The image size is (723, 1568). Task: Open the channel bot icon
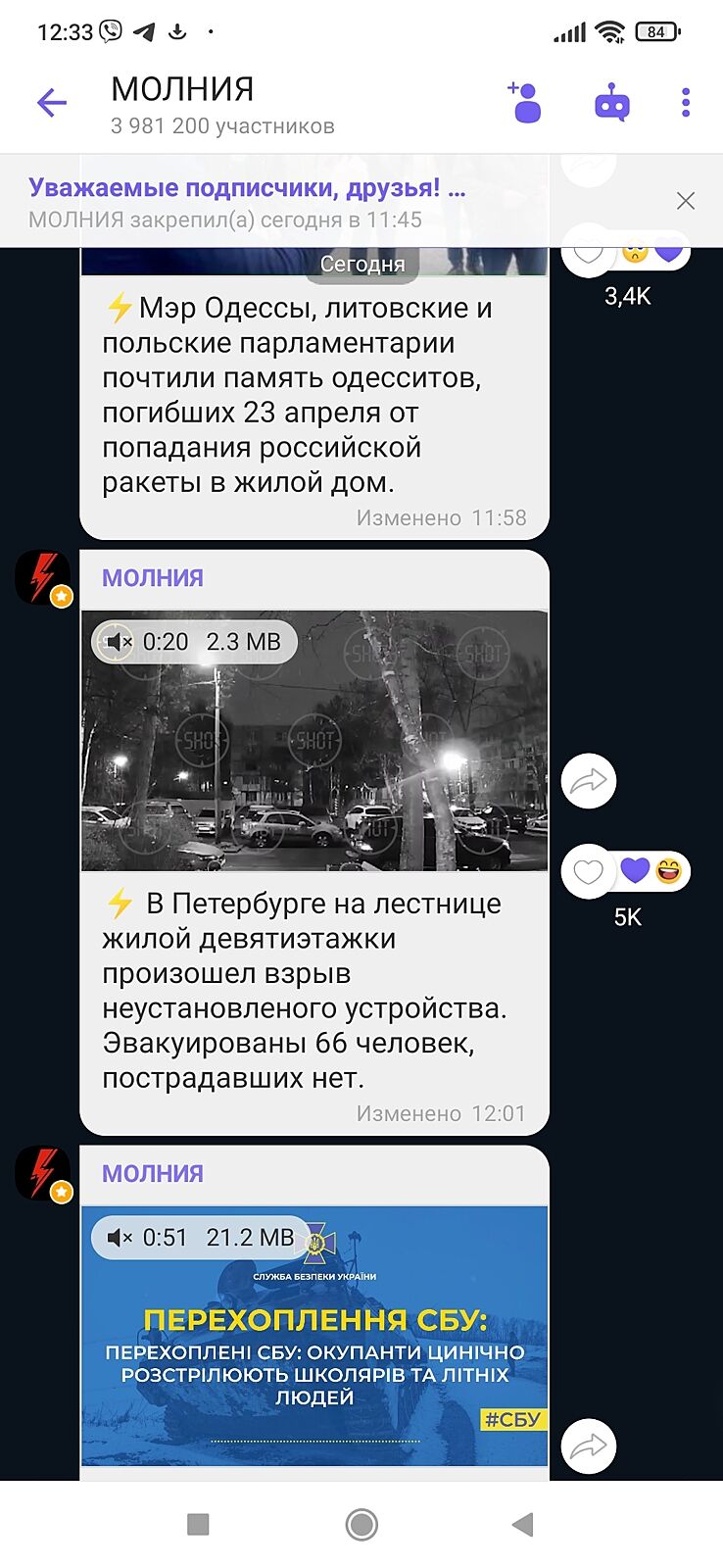click(x=612, y=102)
